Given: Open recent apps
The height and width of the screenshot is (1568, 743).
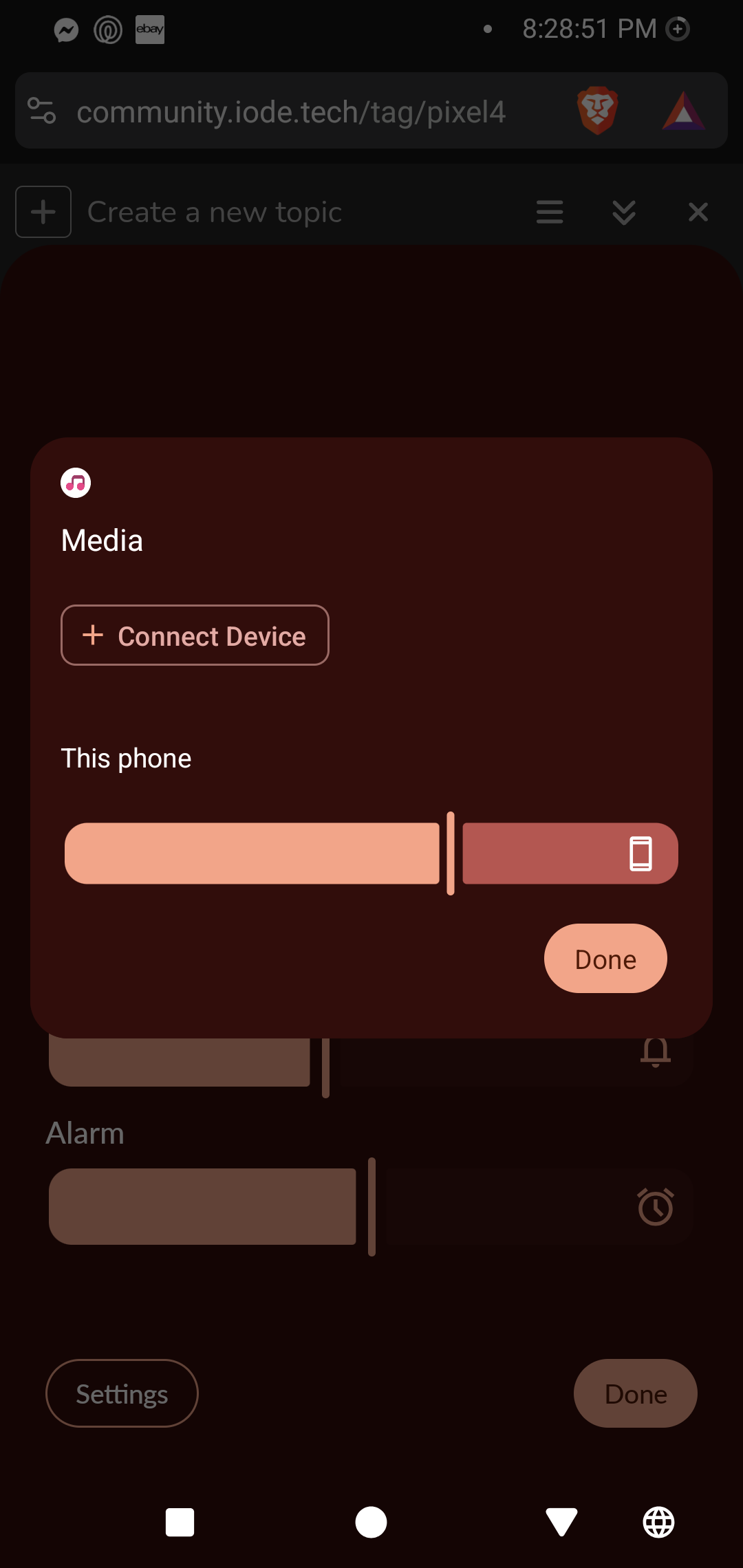Looking at the screenshot, I should click(180, 1522).
